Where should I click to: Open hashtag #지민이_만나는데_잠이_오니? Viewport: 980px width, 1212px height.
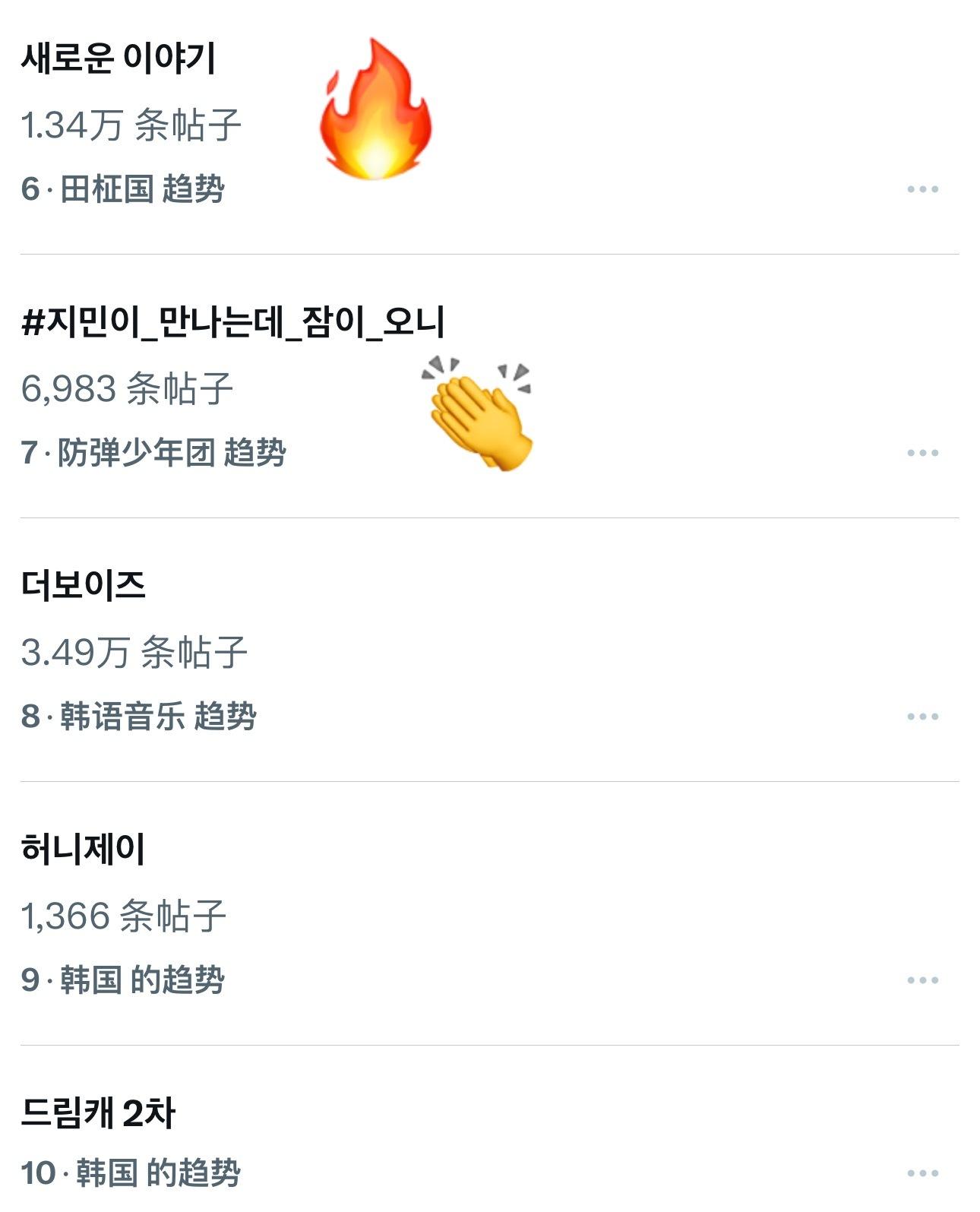pyautogui.click(x=232, y=322)
